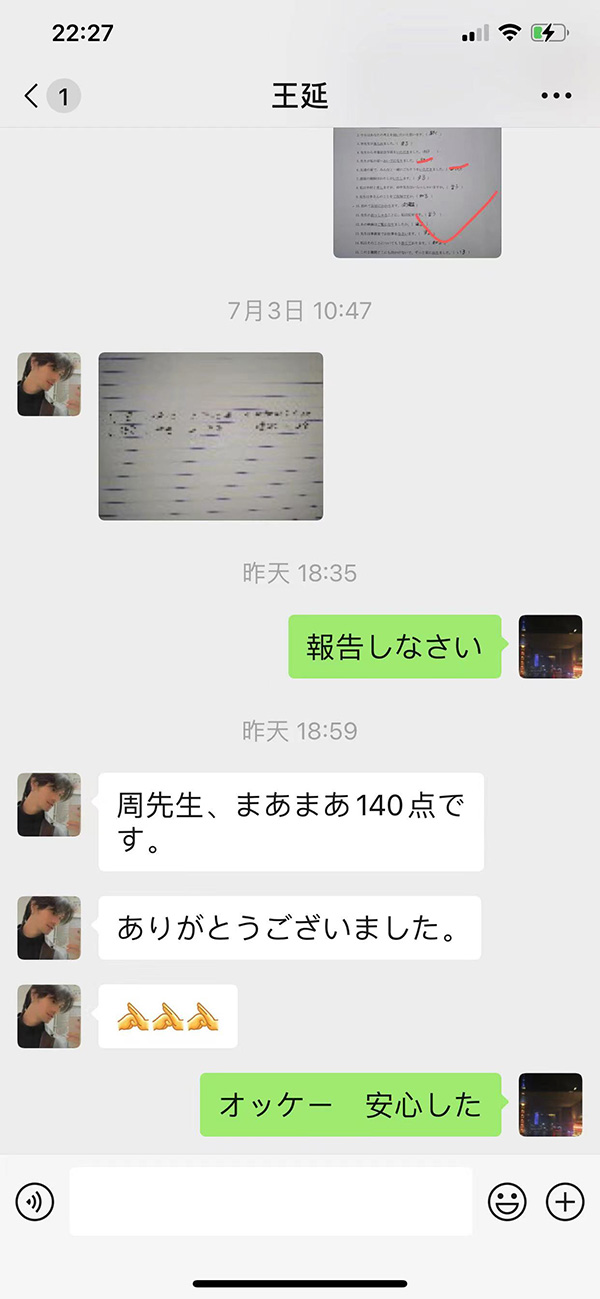View the blurry photo sent July 3
600x1299 pixels.
click(210, 436)
